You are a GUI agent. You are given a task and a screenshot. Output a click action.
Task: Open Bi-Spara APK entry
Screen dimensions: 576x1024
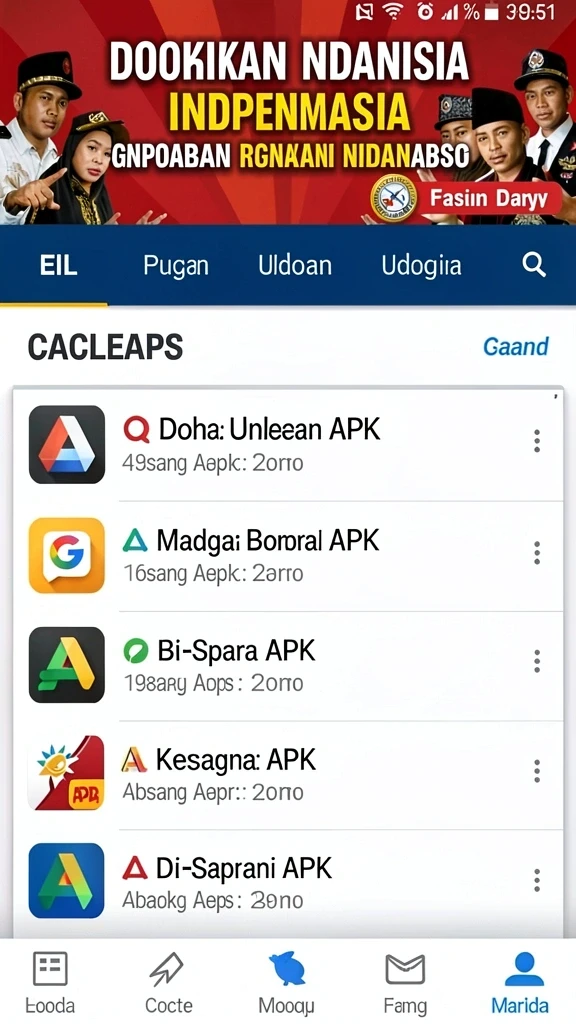[288, 666]
